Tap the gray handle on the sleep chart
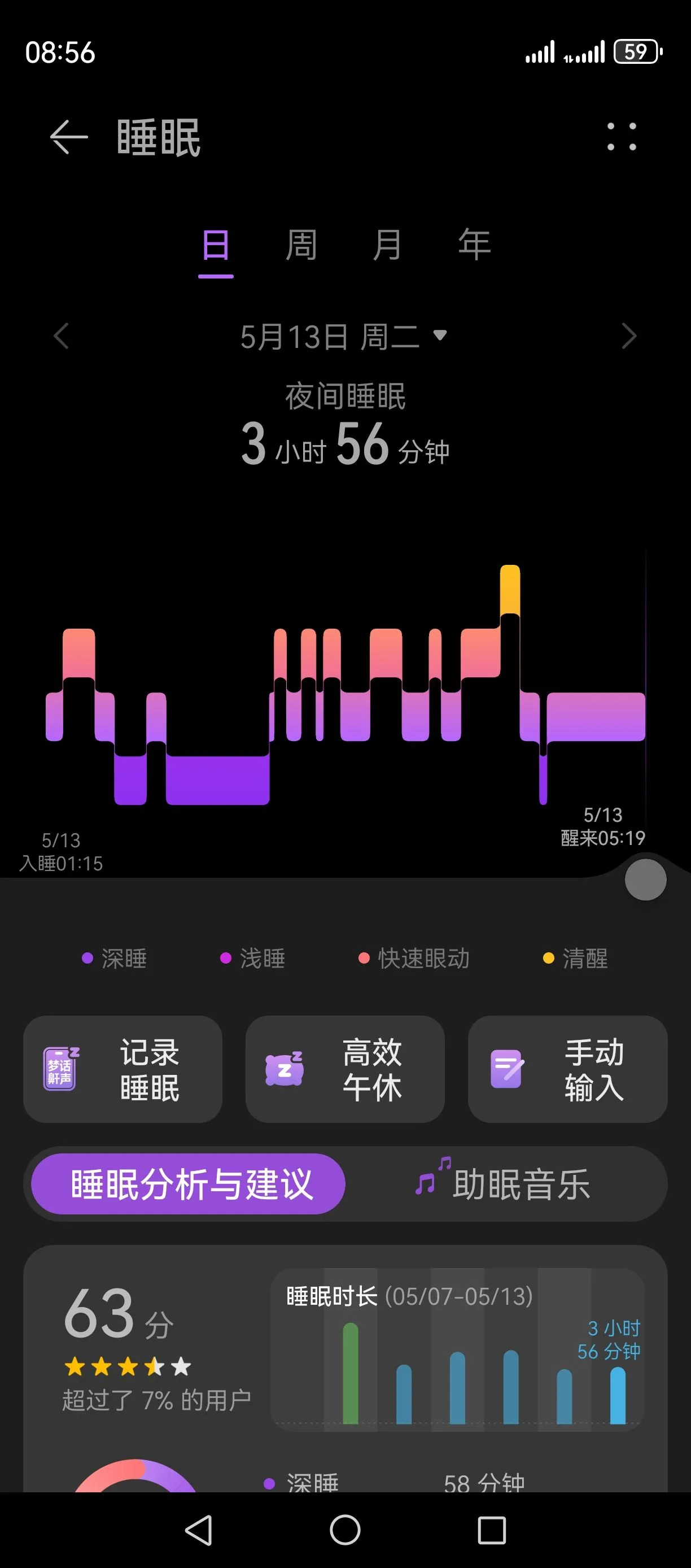The width and height of the screenshot is (691, 1568). pyautogui.click(x=645, y=879)
